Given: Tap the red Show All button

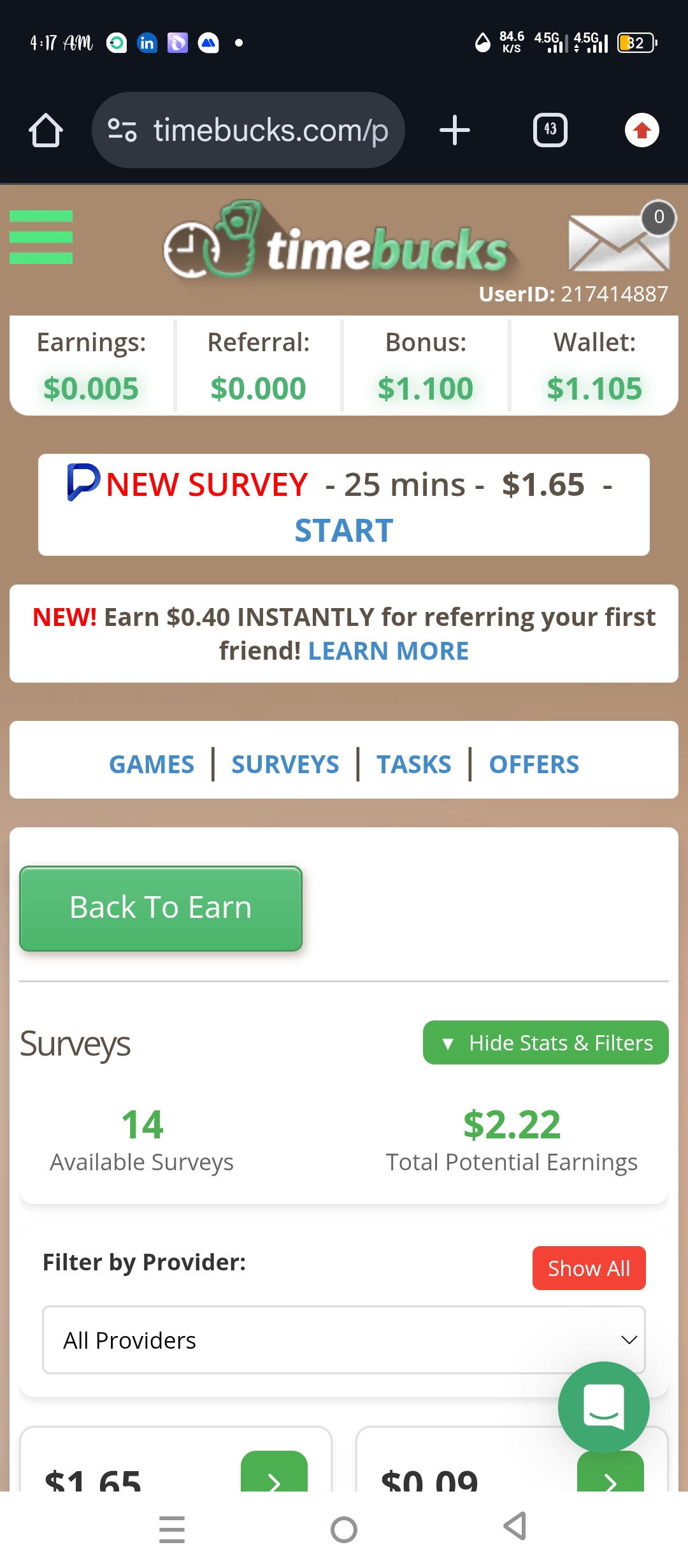Looking at the screenshot, I should point(589,1268).
